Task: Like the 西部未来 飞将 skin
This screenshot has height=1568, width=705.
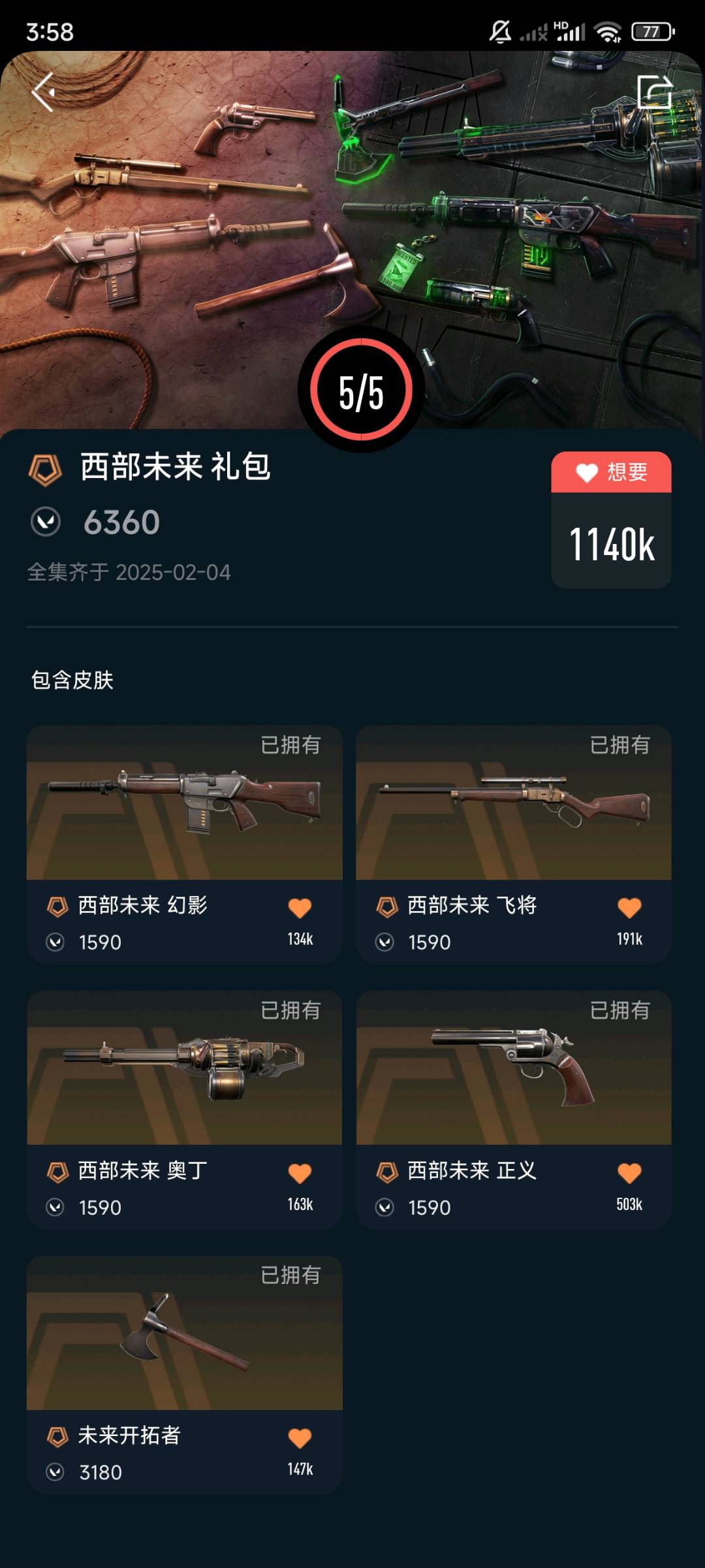Action: (629, 908)
